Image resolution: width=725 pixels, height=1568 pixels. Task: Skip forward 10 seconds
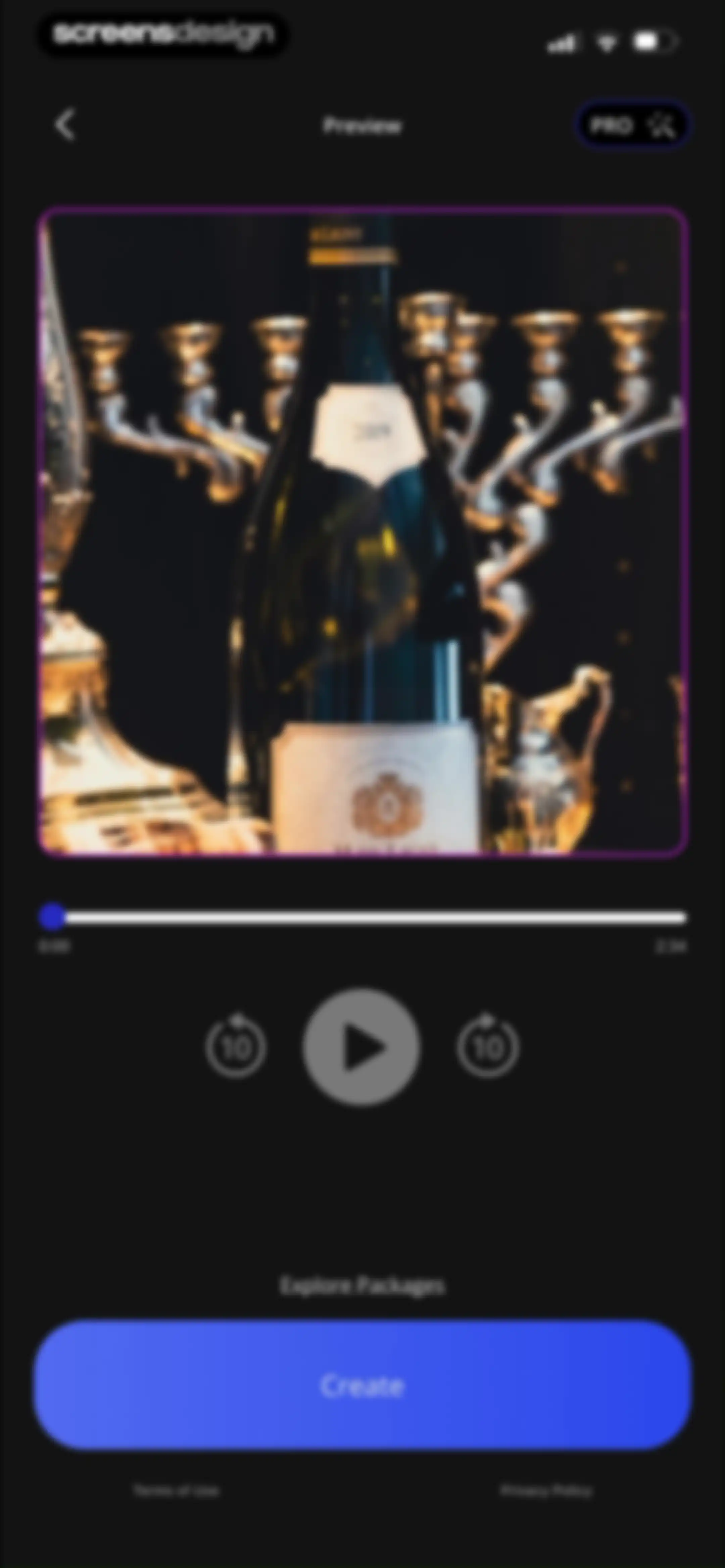click(x=488, y=1045)
